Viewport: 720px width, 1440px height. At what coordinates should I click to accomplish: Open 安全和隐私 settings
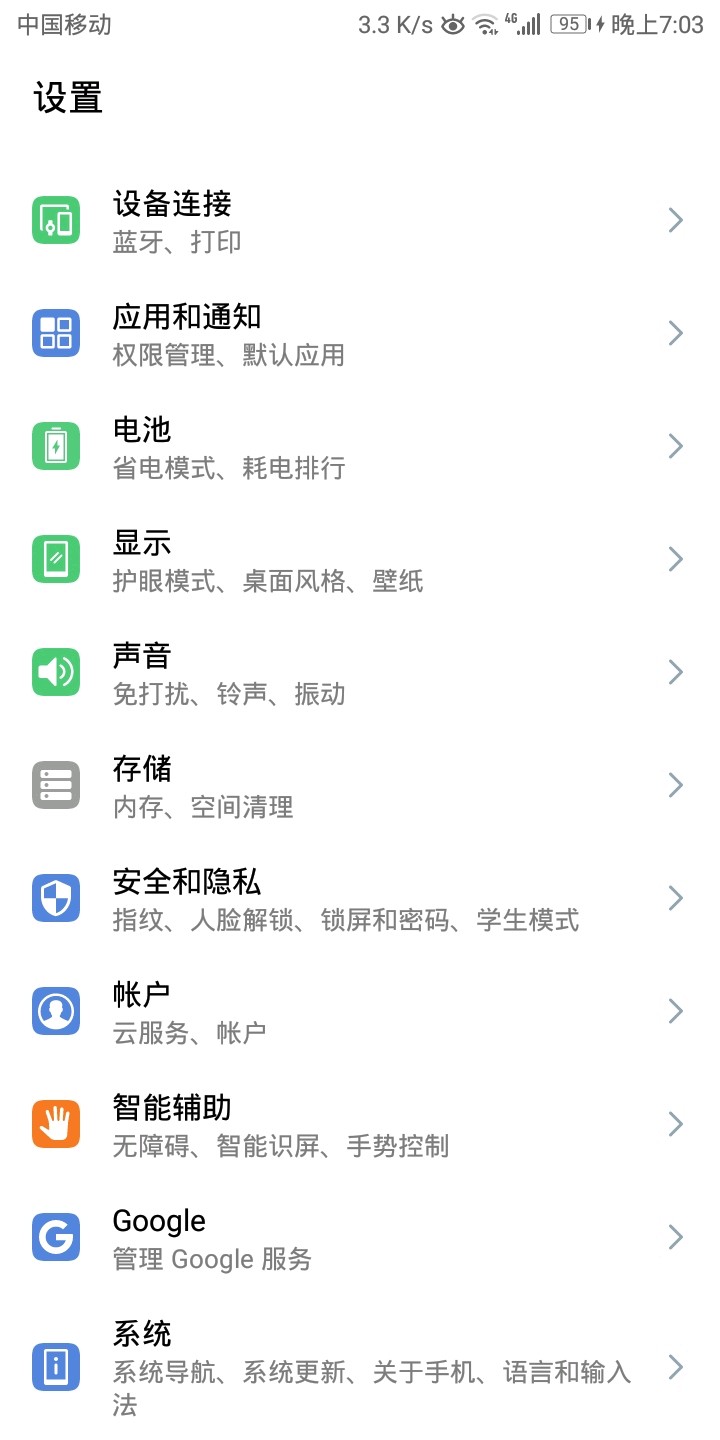(x=360, y=899)
